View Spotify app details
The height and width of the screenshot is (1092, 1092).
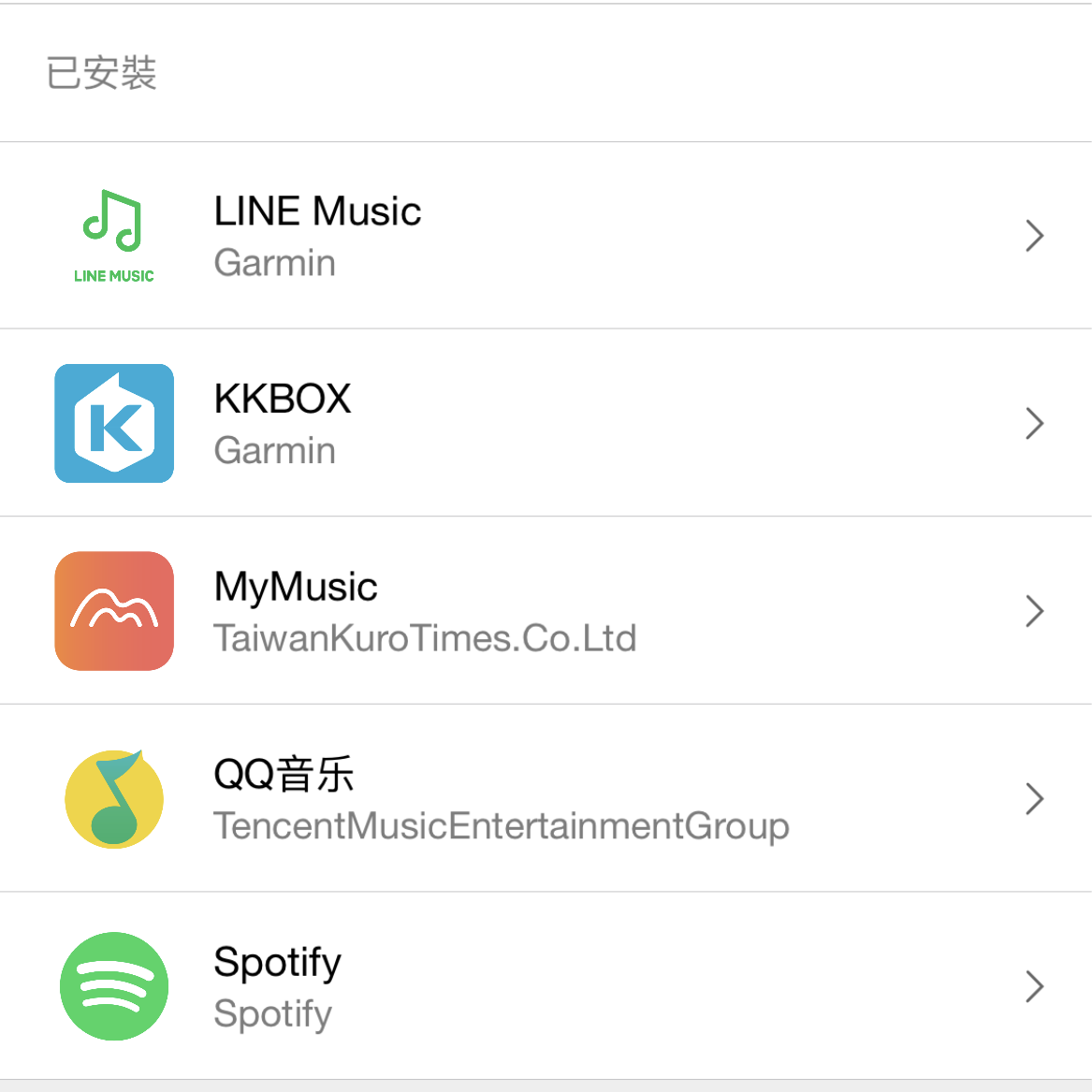coord(546,986)
